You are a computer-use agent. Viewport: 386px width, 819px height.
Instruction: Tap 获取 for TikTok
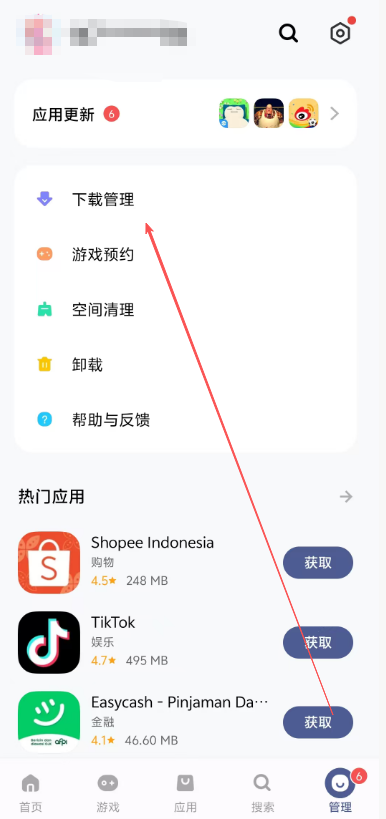pyautogui.click(x=318, y=642)
